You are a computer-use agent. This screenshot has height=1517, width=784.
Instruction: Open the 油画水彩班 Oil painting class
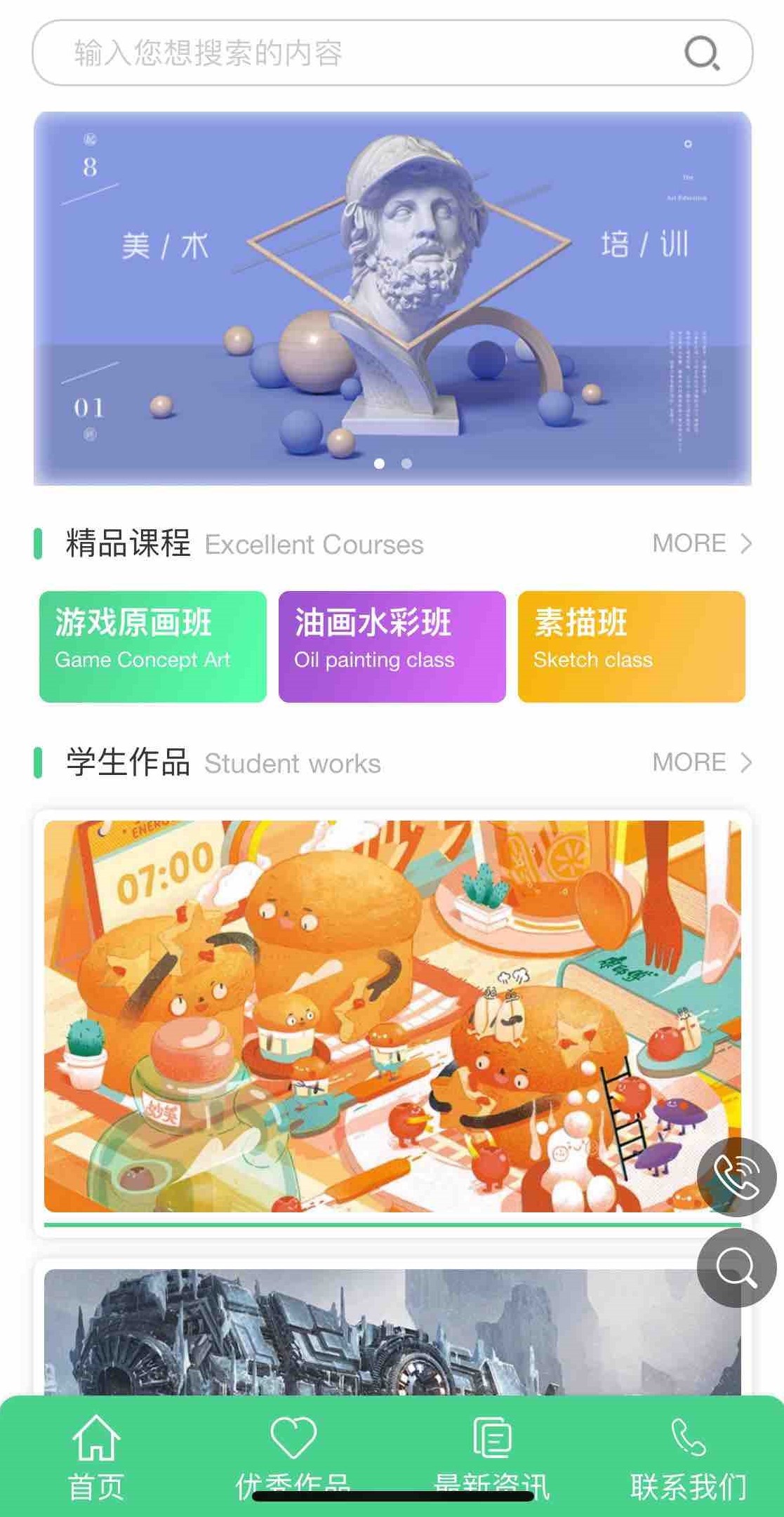tap(392, 647)
